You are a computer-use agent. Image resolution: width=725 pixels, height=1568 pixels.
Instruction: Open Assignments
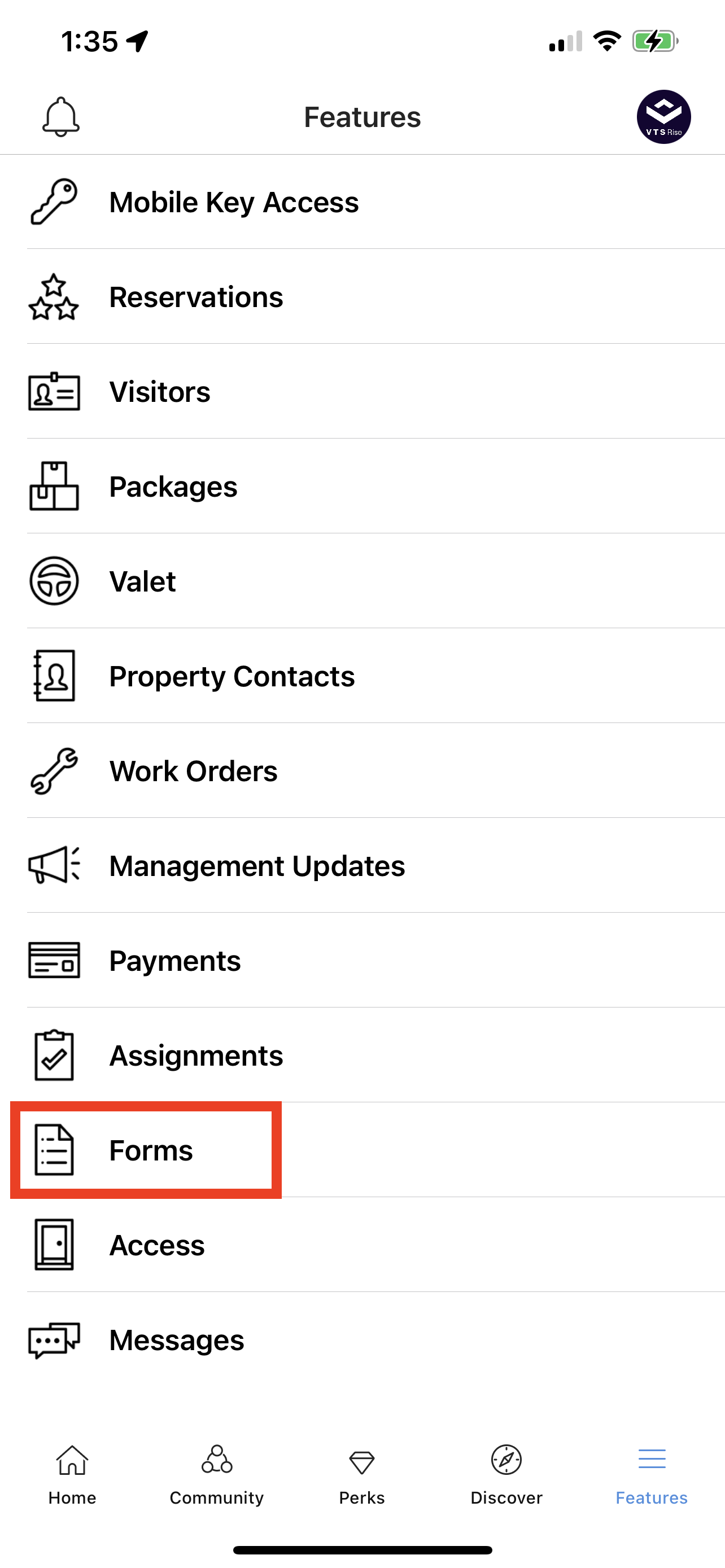[195, 1056]
